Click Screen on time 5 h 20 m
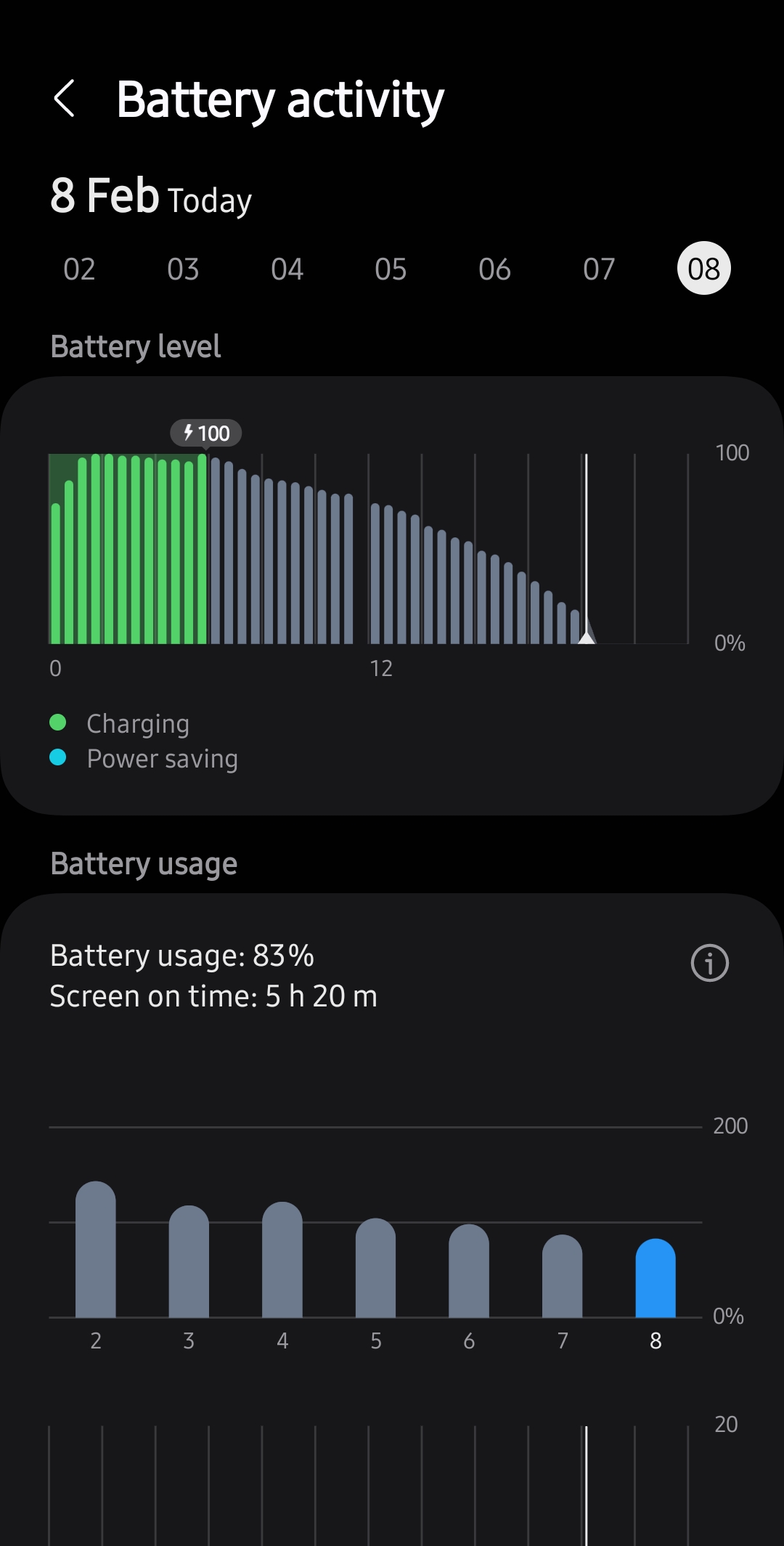This screenshot has width=784, height=1546. click(x=212, y=996)
